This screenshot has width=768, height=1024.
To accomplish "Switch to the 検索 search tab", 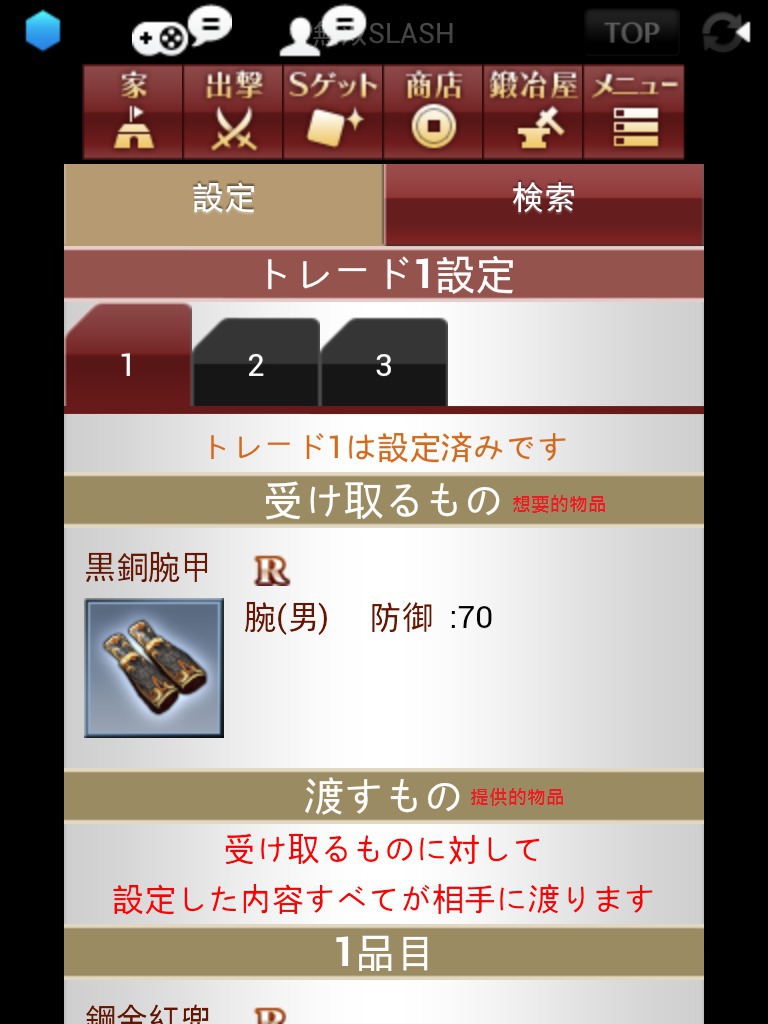I will [x=544, y=199].
